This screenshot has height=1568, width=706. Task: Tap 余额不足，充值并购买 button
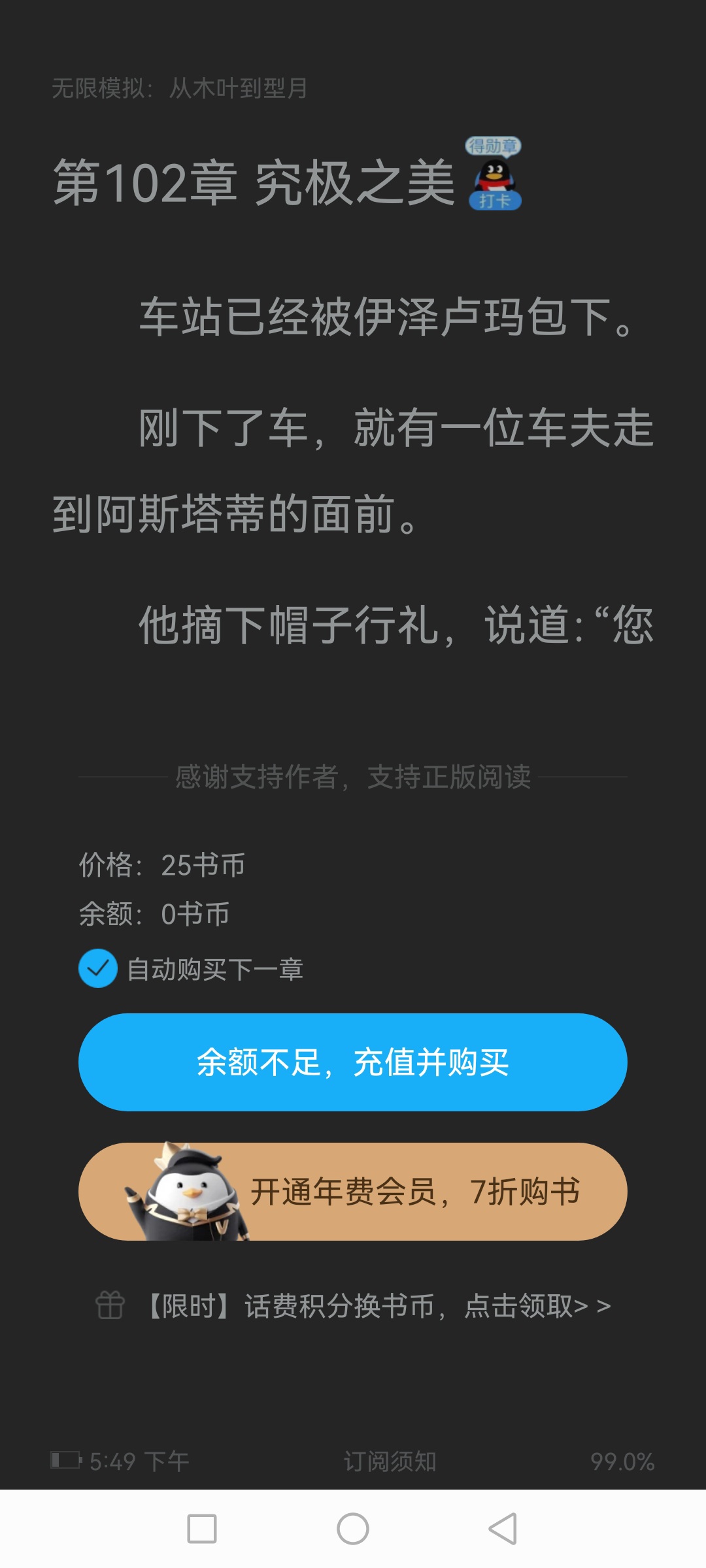(x=353, y=1062)
